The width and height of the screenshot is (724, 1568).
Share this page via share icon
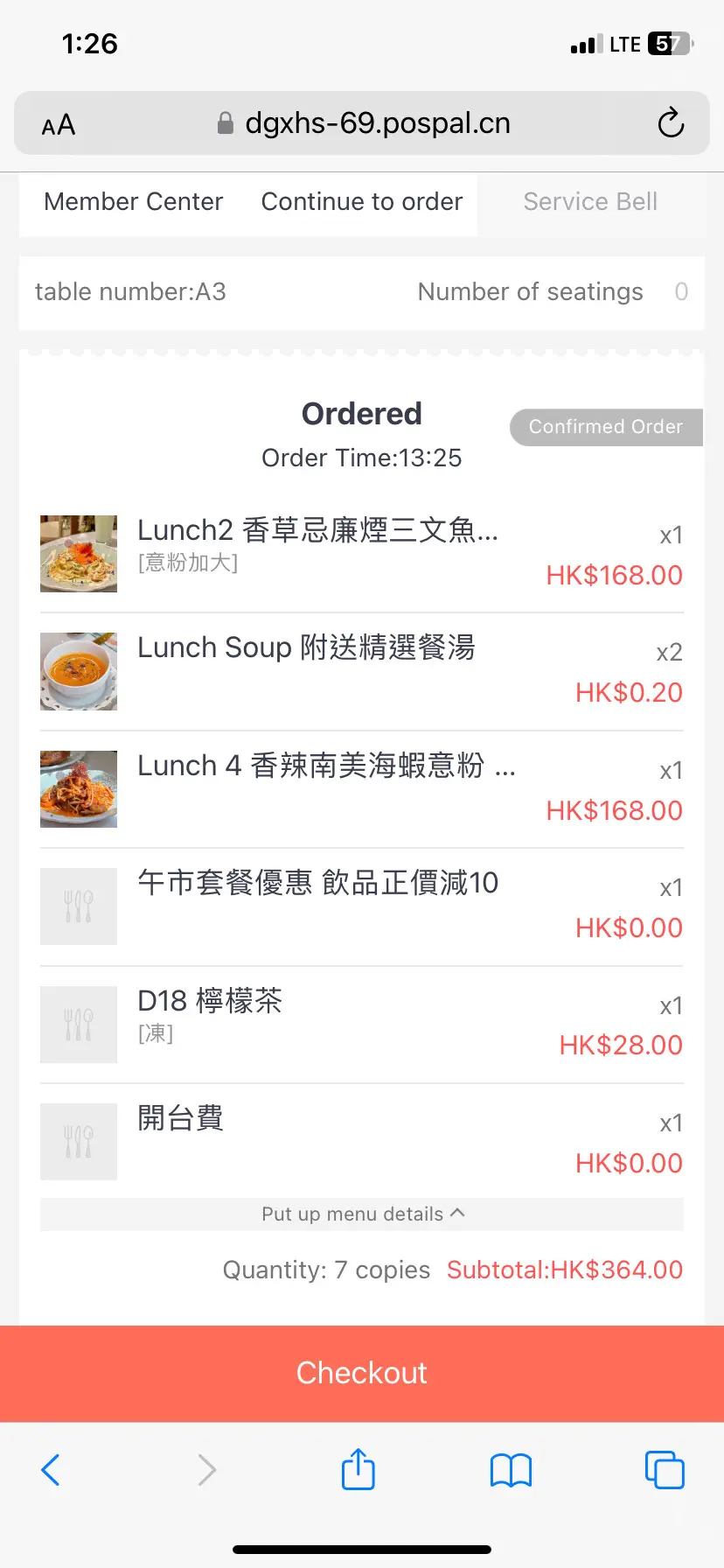359,1468
